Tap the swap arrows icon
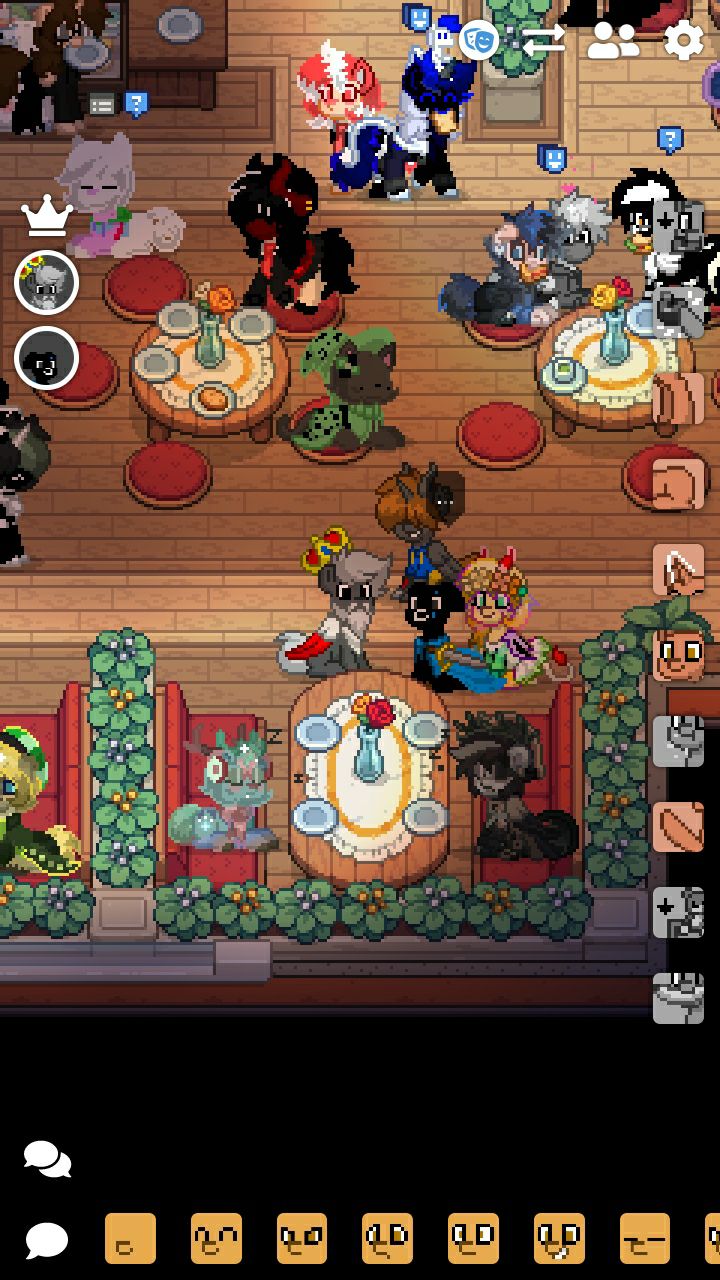Viewport: 720px width, 1280px height. point(543,41)
